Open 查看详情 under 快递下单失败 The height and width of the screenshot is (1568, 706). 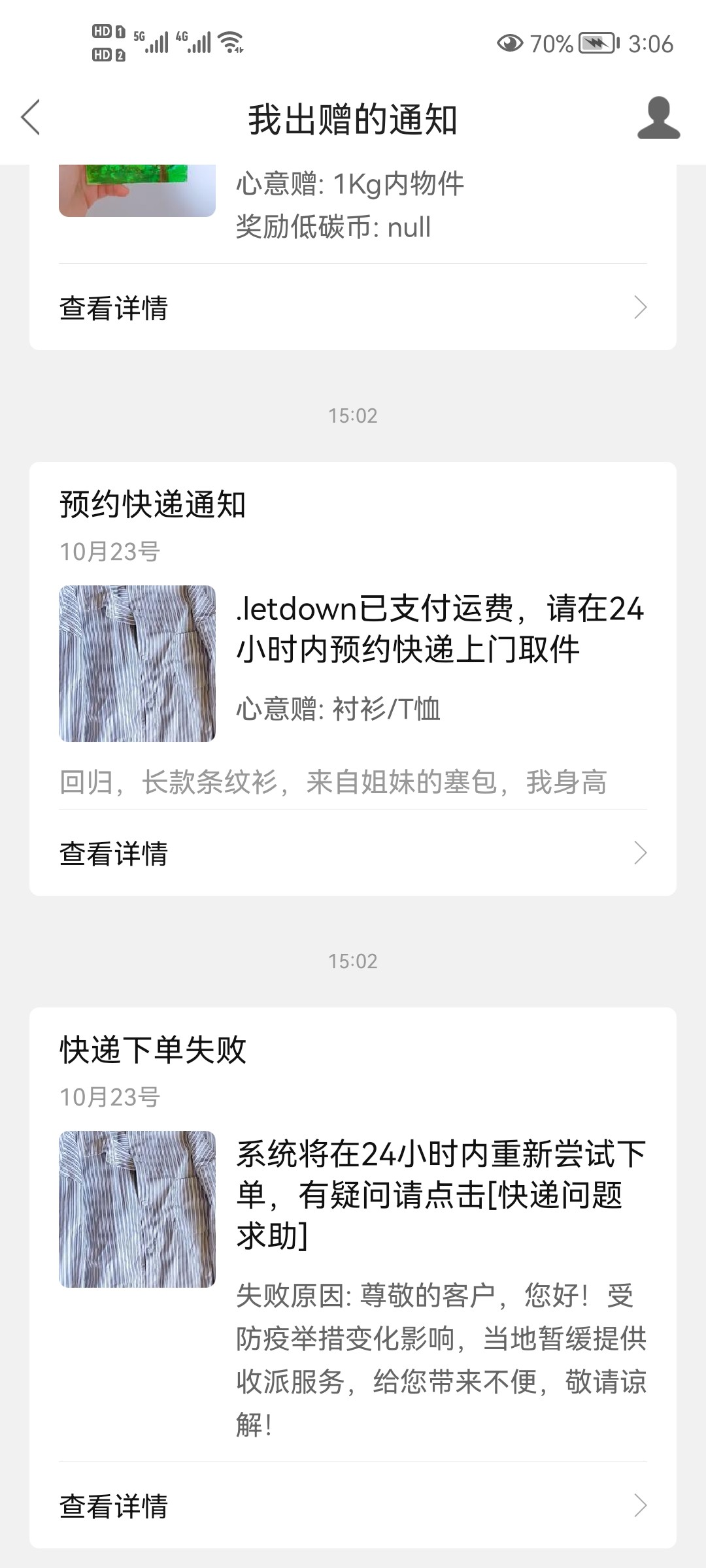(353, 1506)
